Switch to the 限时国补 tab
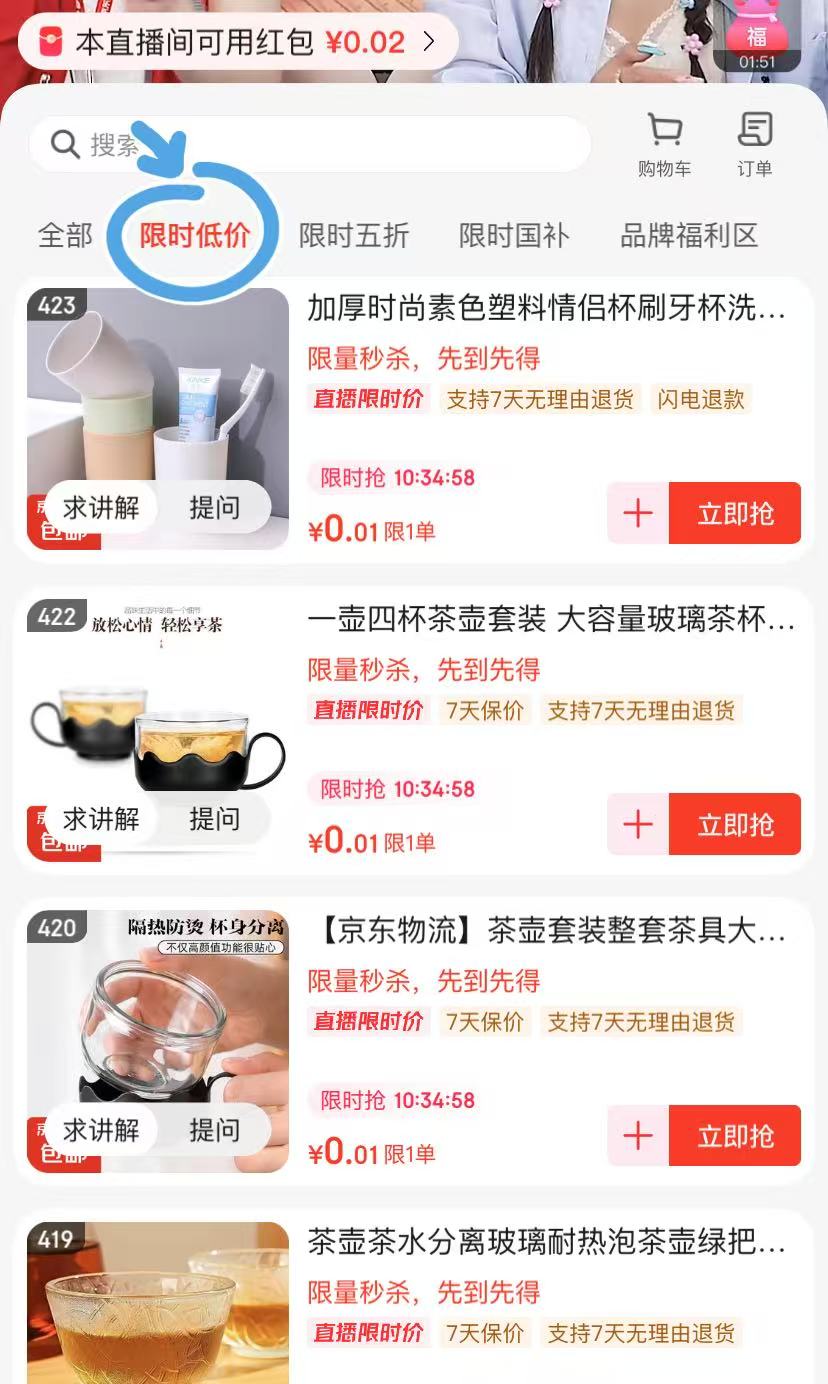Screen dimensions: 828x1384 (x=511, y=235)
